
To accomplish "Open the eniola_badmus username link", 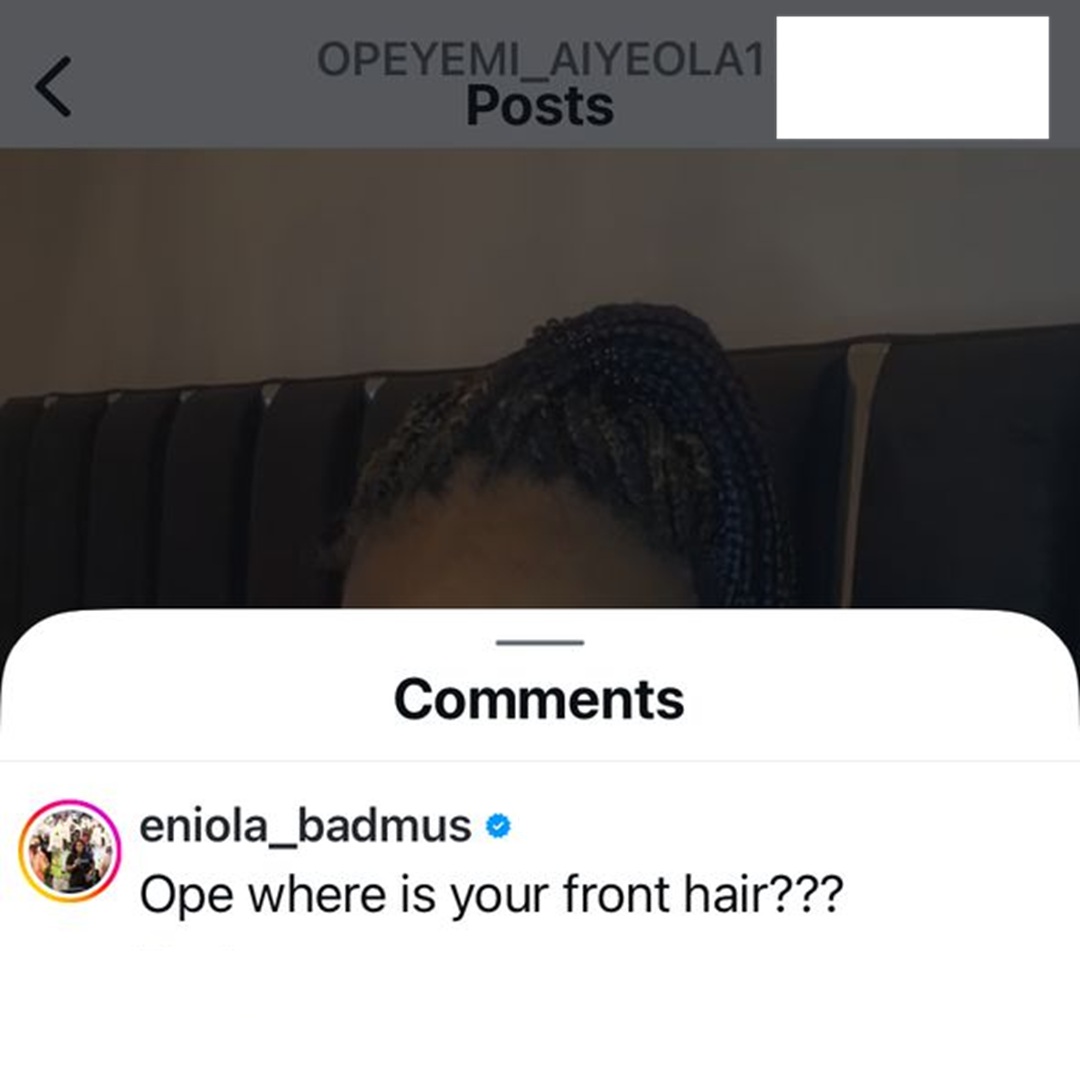I will pyautogui.click(x=305, y=826).
